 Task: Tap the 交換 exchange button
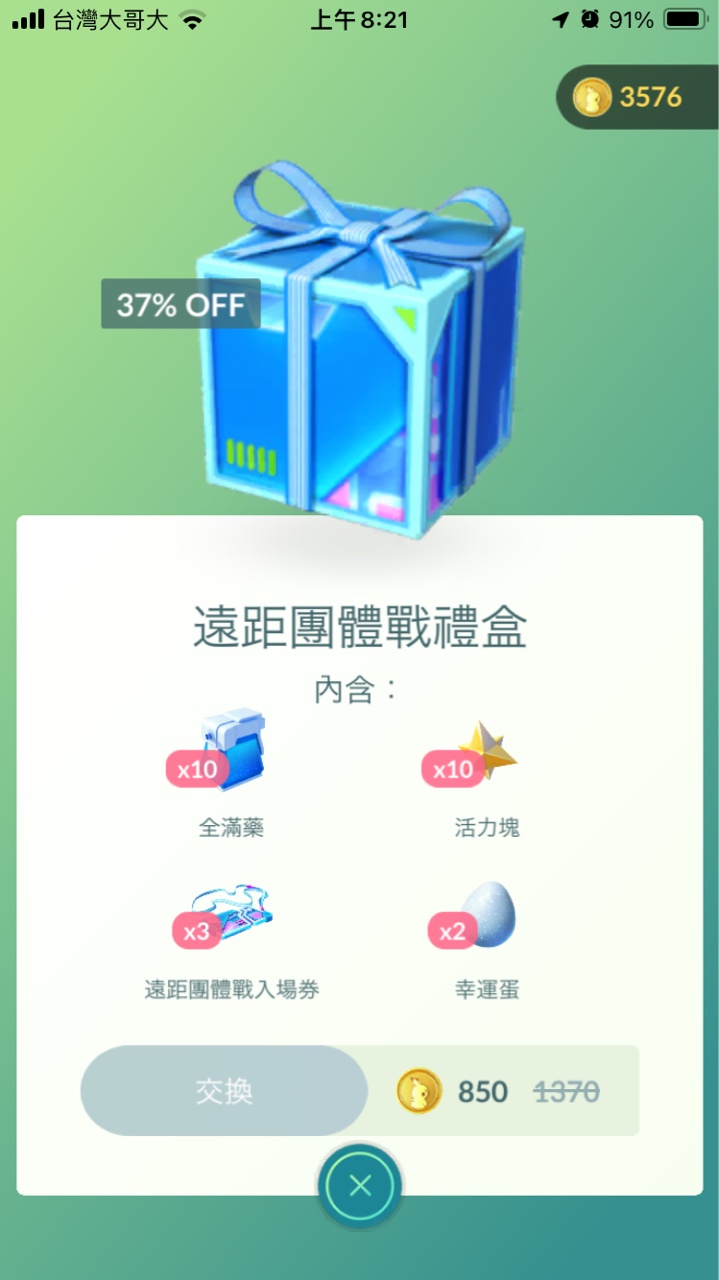pyautogui.click(x=224, y=1091)
